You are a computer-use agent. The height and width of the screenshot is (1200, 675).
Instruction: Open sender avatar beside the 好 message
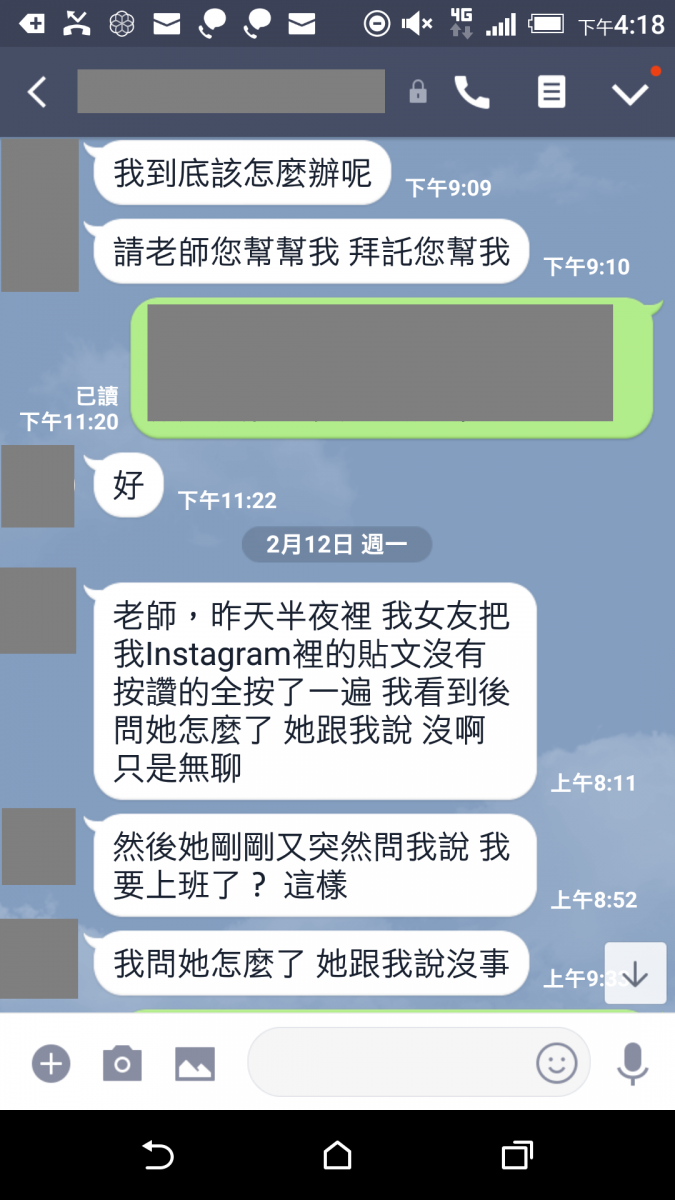pyautogui.click(x=38, y=486)
